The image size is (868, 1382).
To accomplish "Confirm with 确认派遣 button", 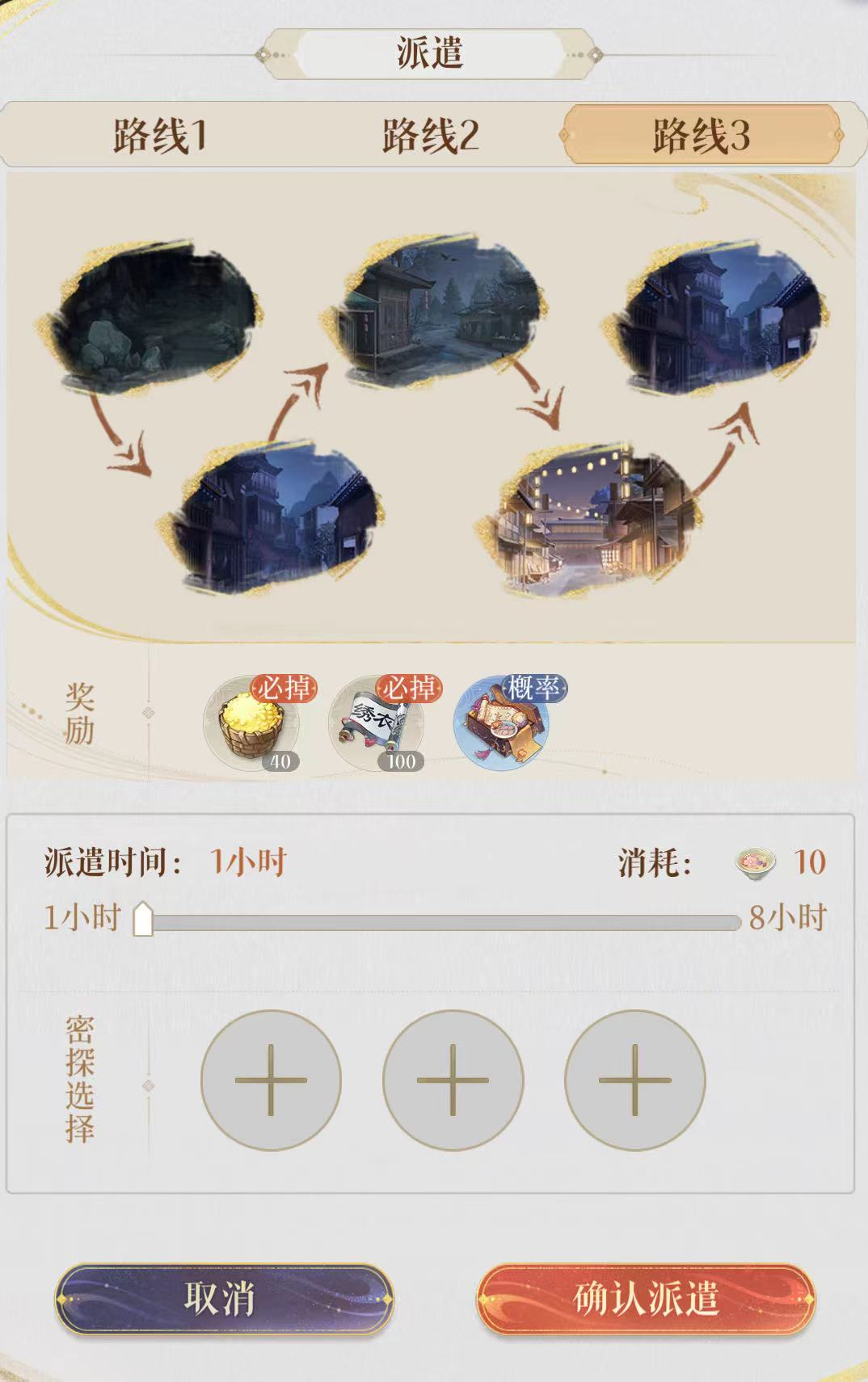I will pyautogui.click(x=645, y=1299).
